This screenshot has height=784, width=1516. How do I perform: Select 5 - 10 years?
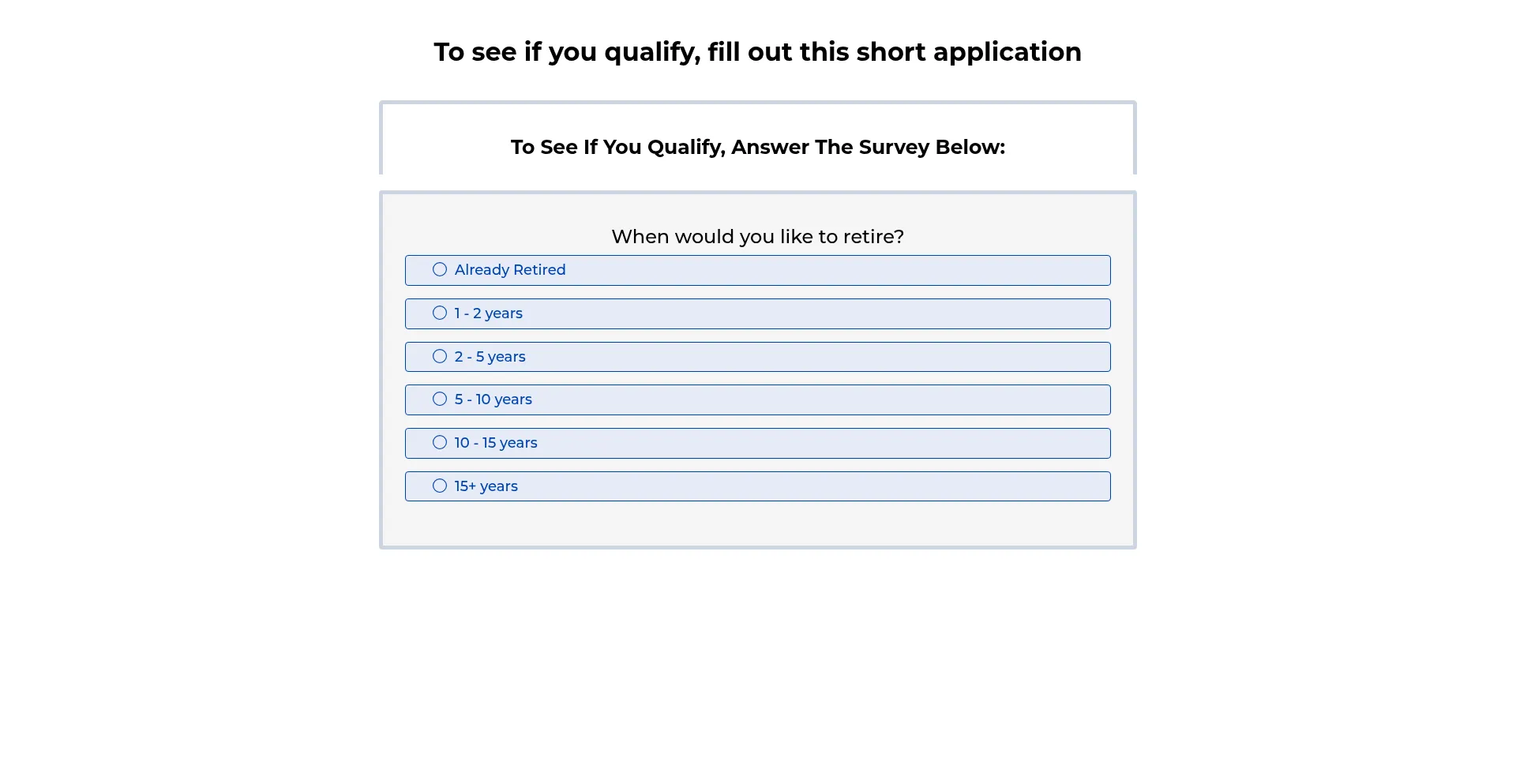(440, 400)
